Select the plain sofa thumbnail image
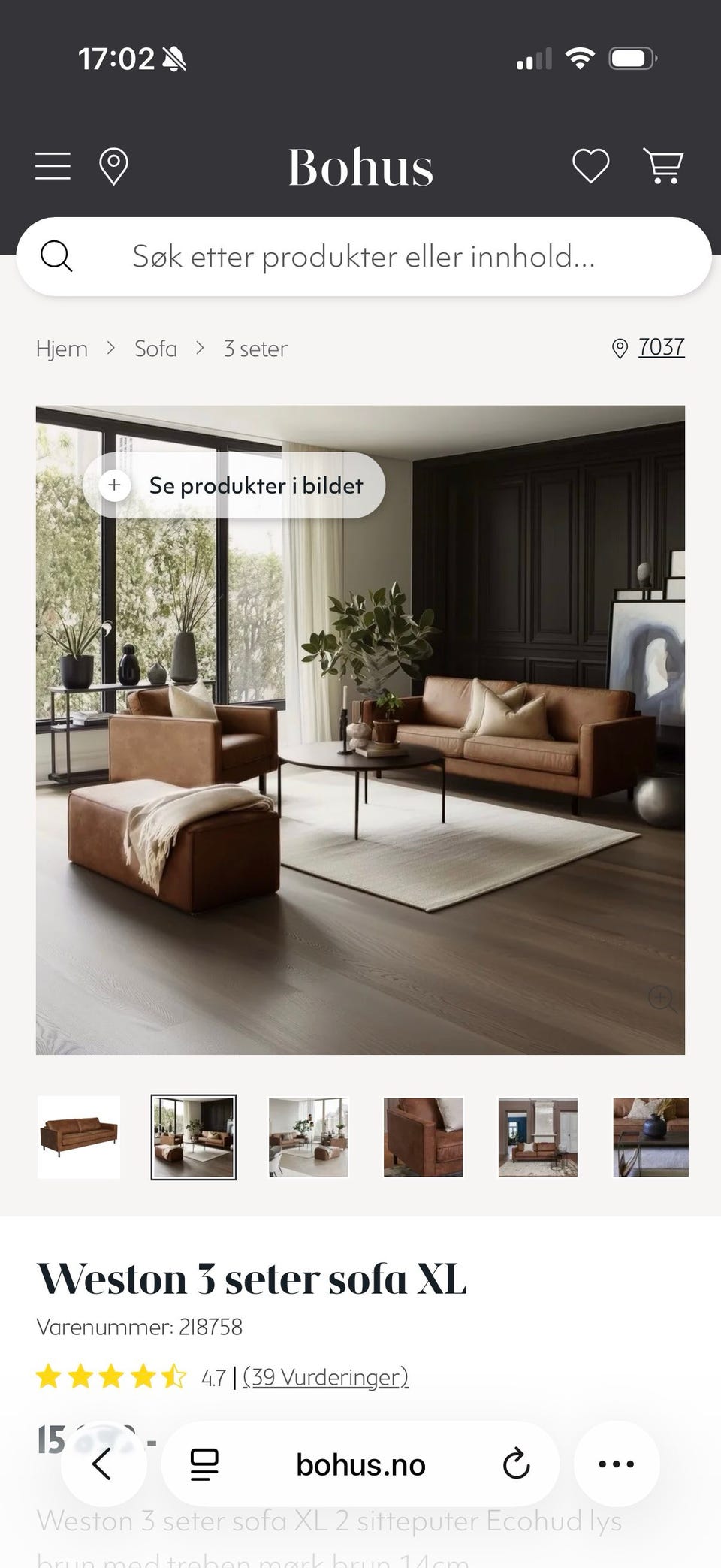The width and height of the screenshot is (721, 1568). tap(78, 1137)
